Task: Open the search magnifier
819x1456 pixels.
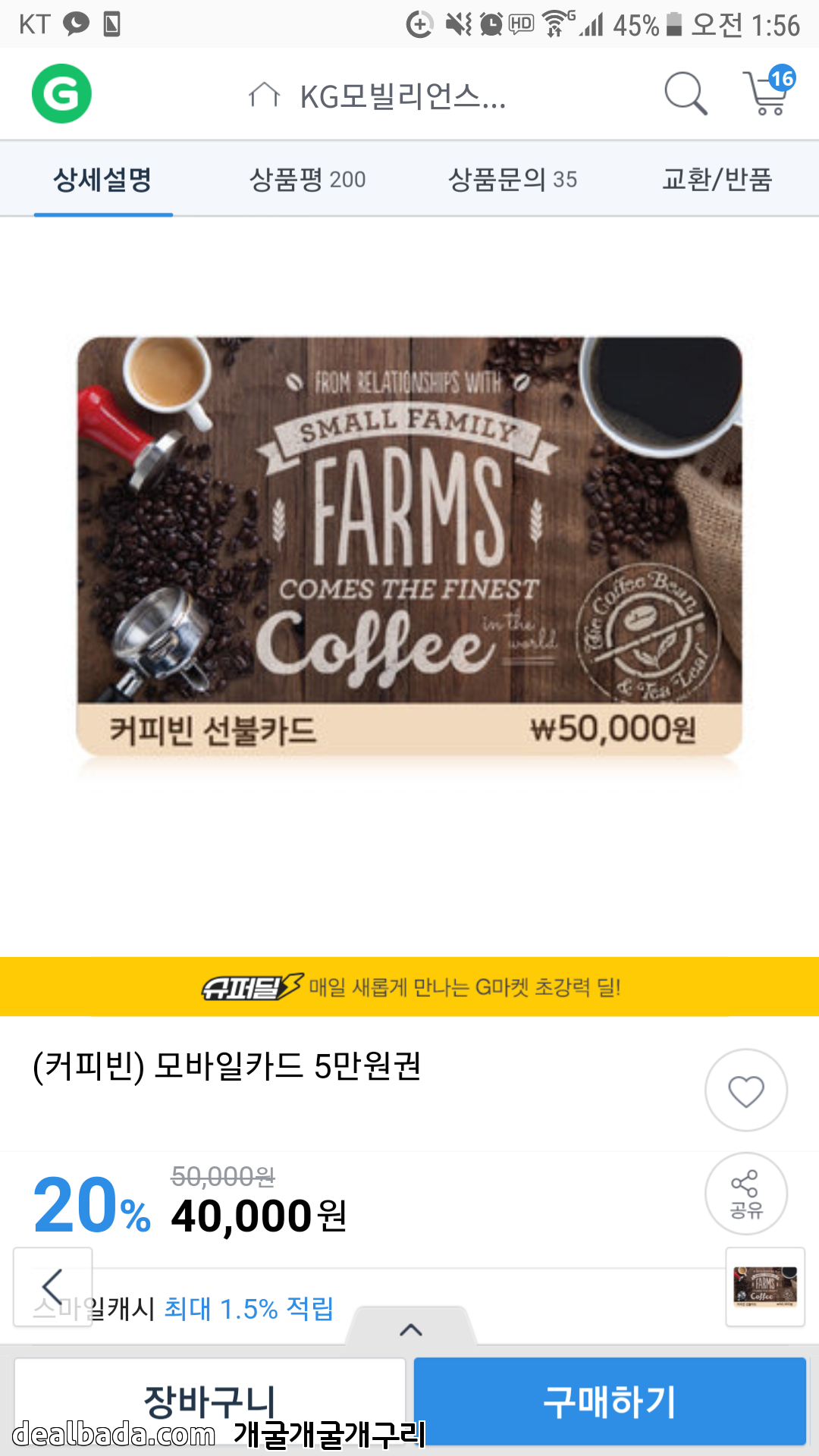Action: pos(685,94)
